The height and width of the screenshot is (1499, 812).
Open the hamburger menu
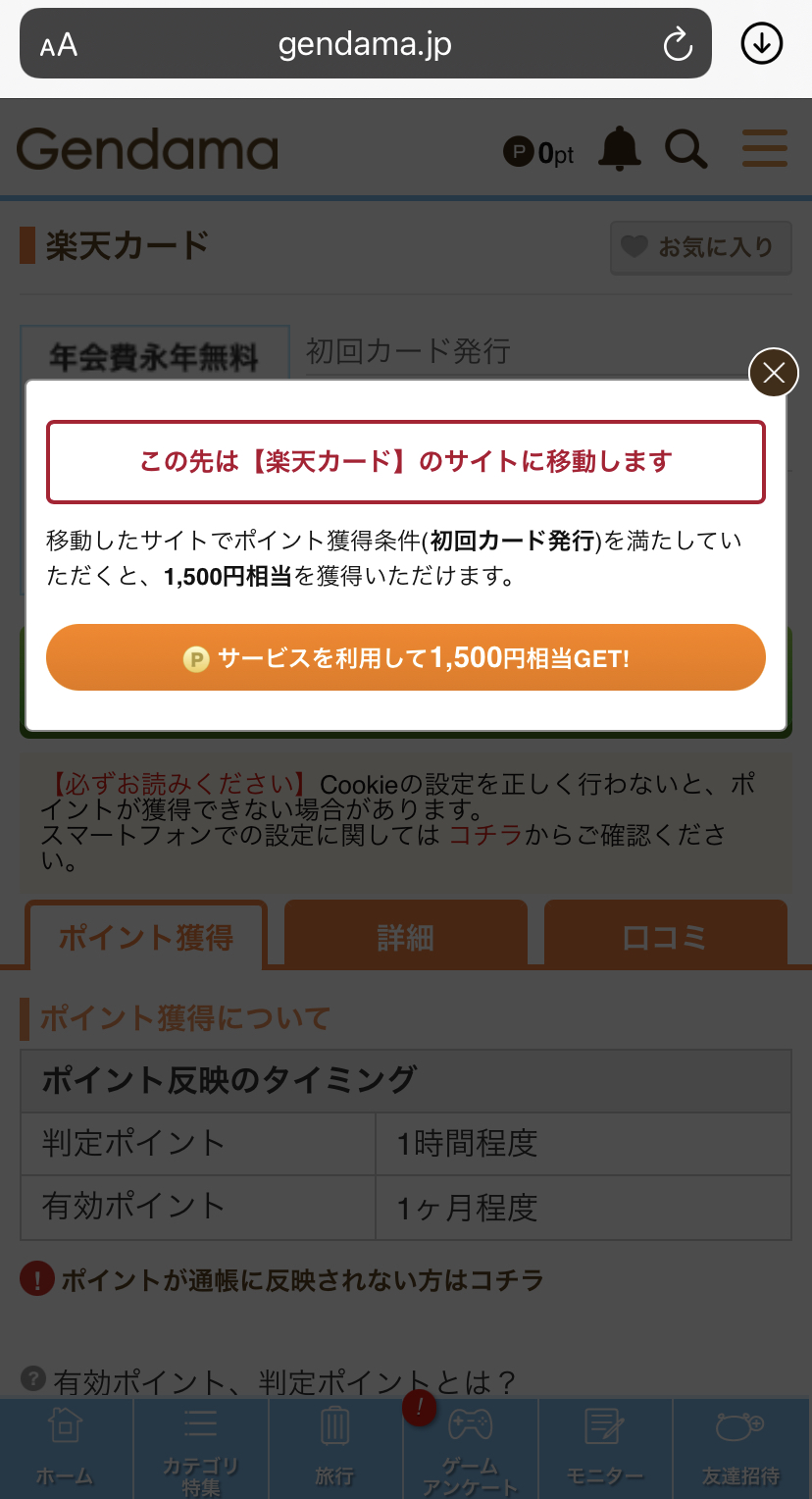764,149
